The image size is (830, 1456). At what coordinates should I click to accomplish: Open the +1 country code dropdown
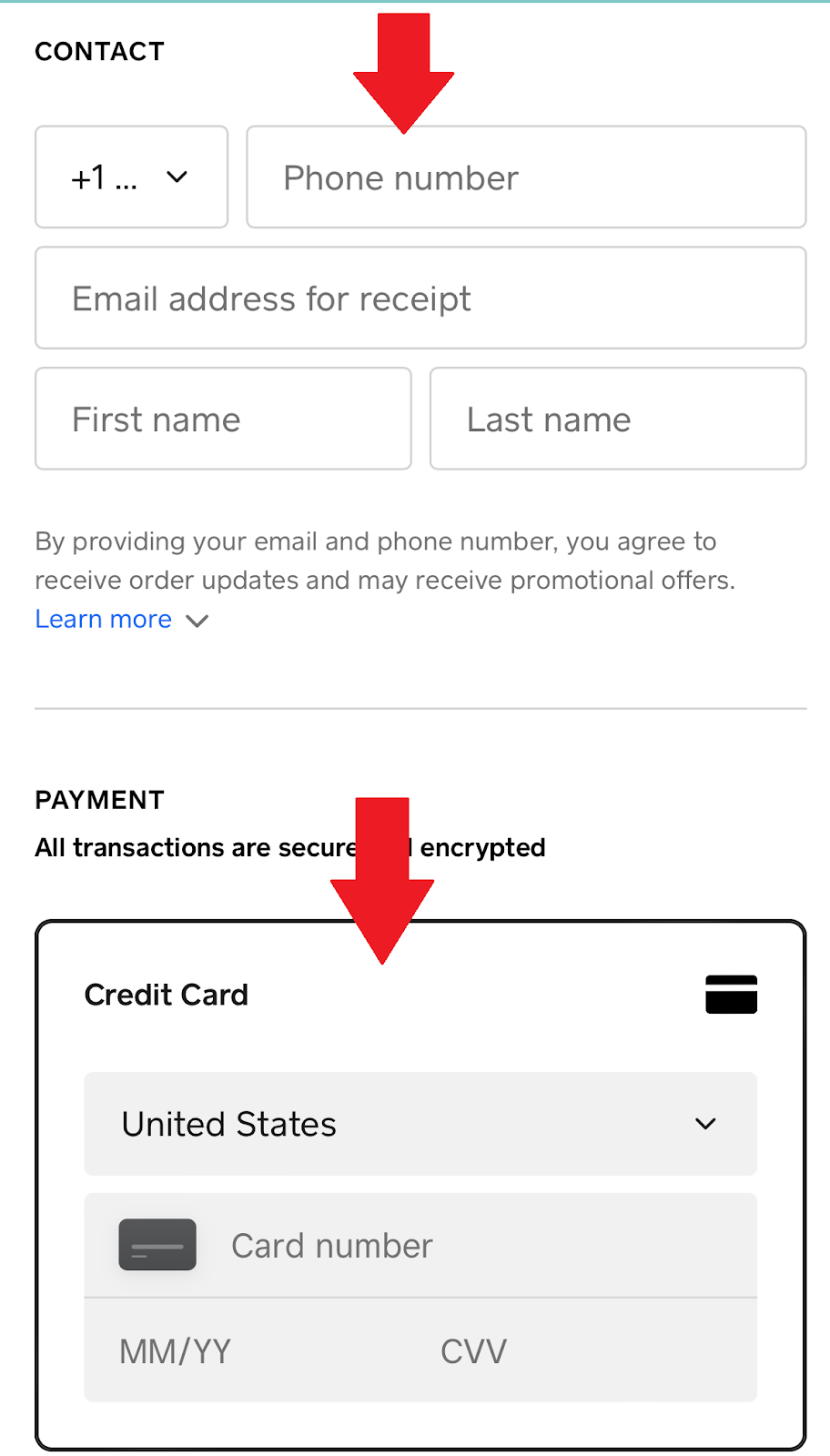point(131,177)
